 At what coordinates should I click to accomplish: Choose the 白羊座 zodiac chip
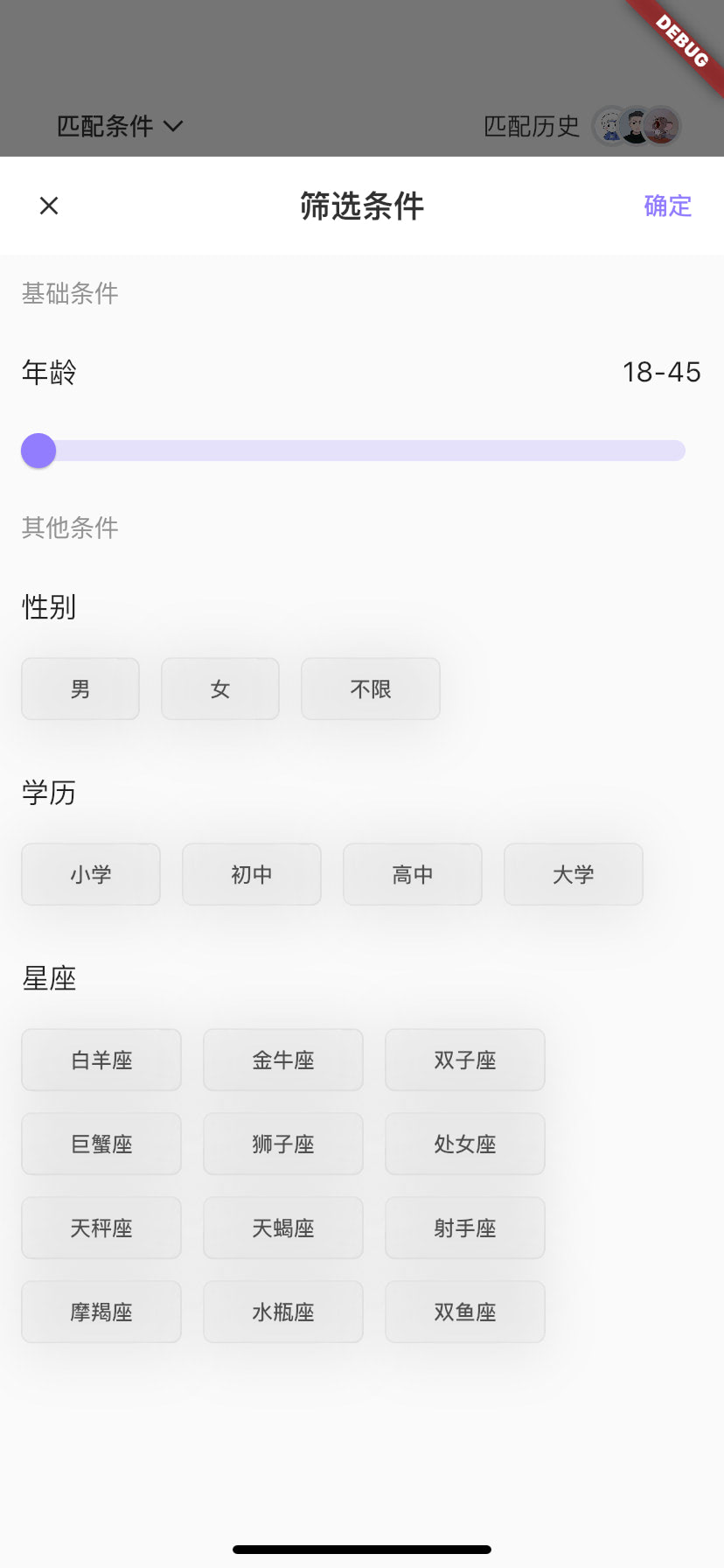coord(101,1060)
